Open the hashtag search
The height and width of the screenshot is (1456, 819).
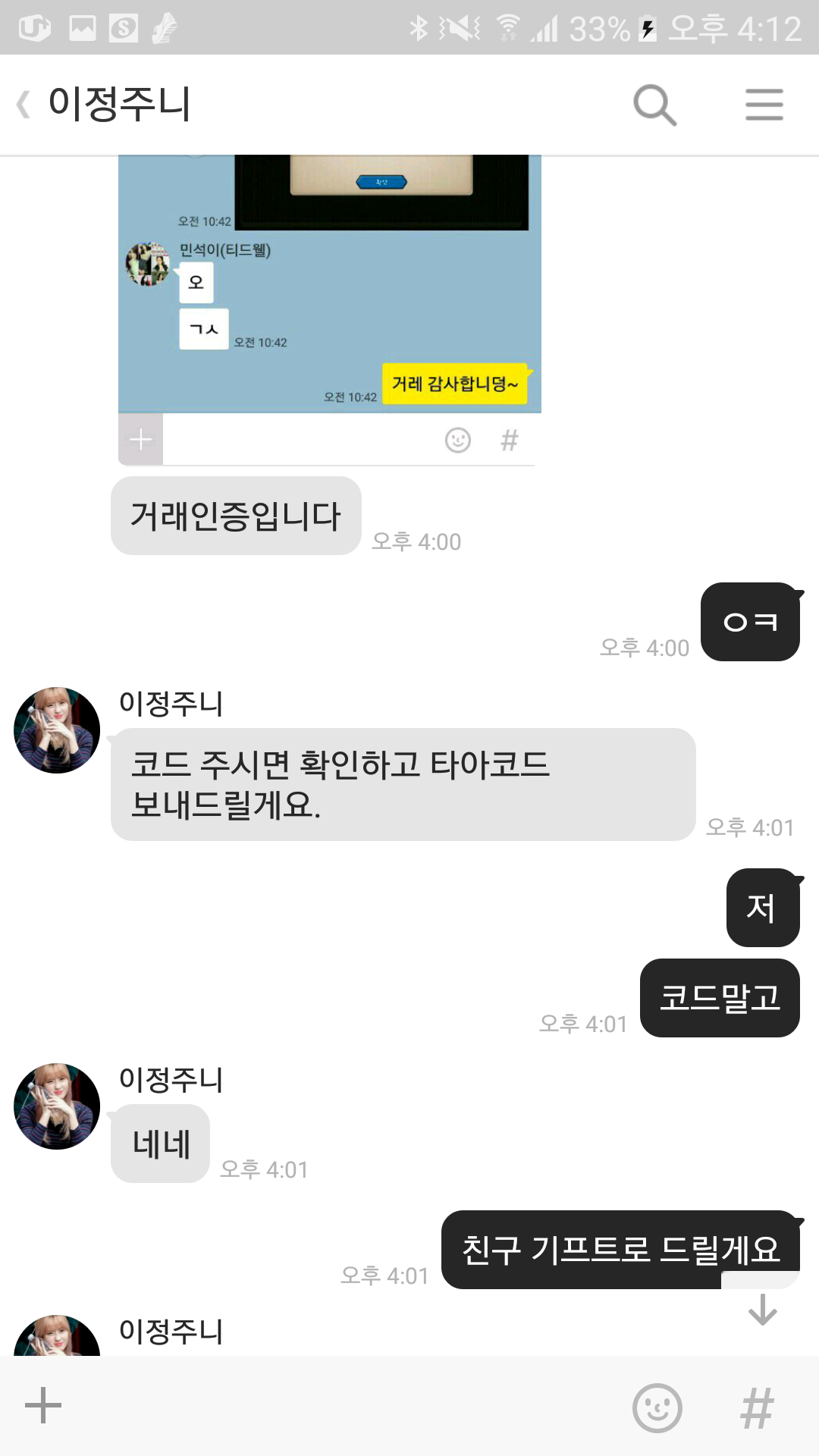point(757,1408)
